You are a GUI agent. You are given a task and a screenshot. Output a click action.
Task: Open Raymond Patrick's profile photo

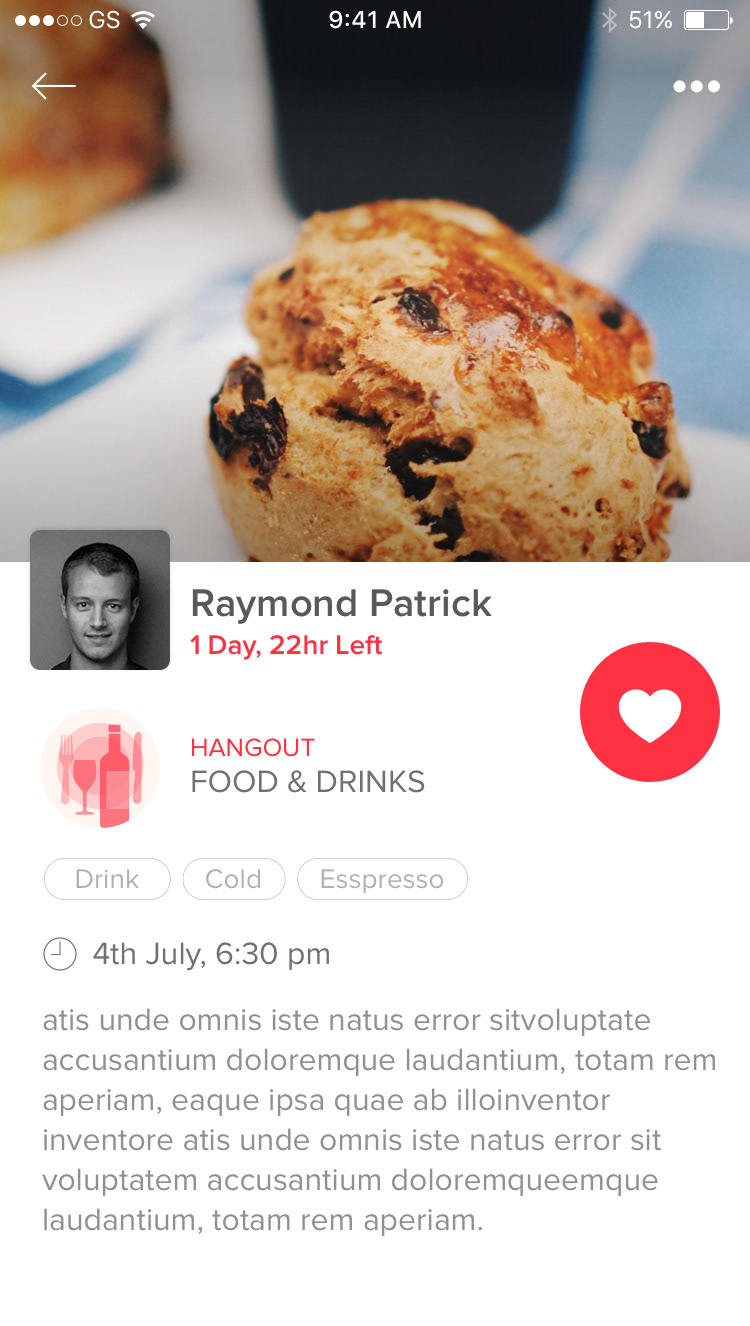tap(100, 600)
